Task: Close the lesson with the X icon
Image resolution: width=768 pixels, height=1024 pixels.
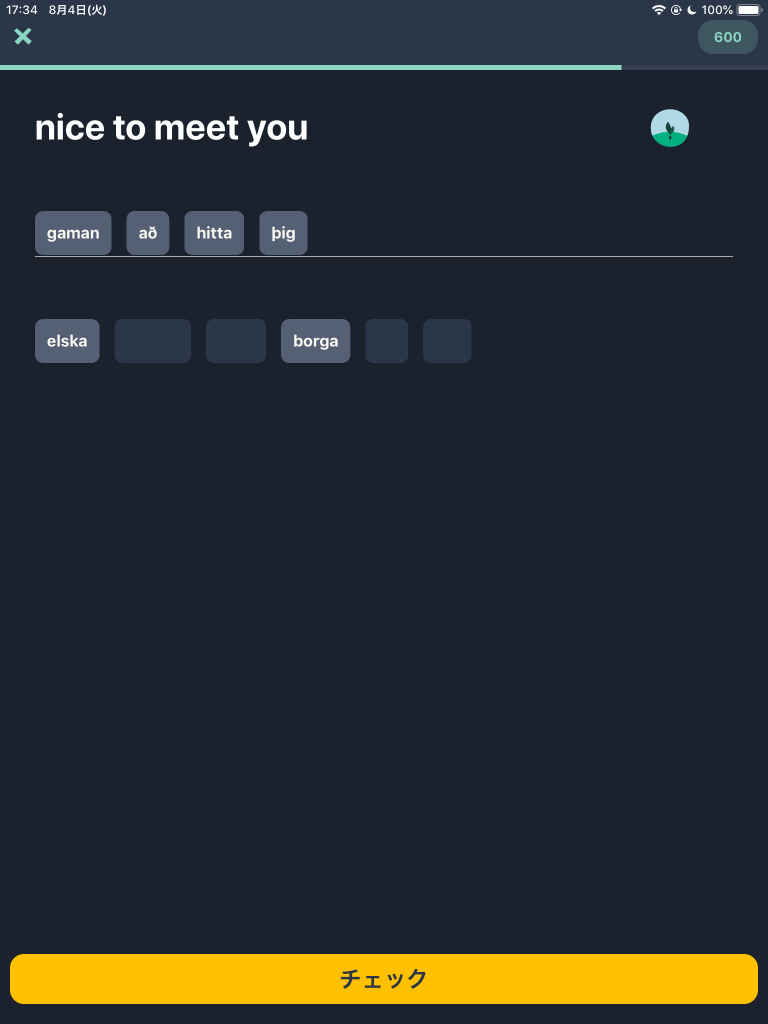Action: (x=23, y=37)
